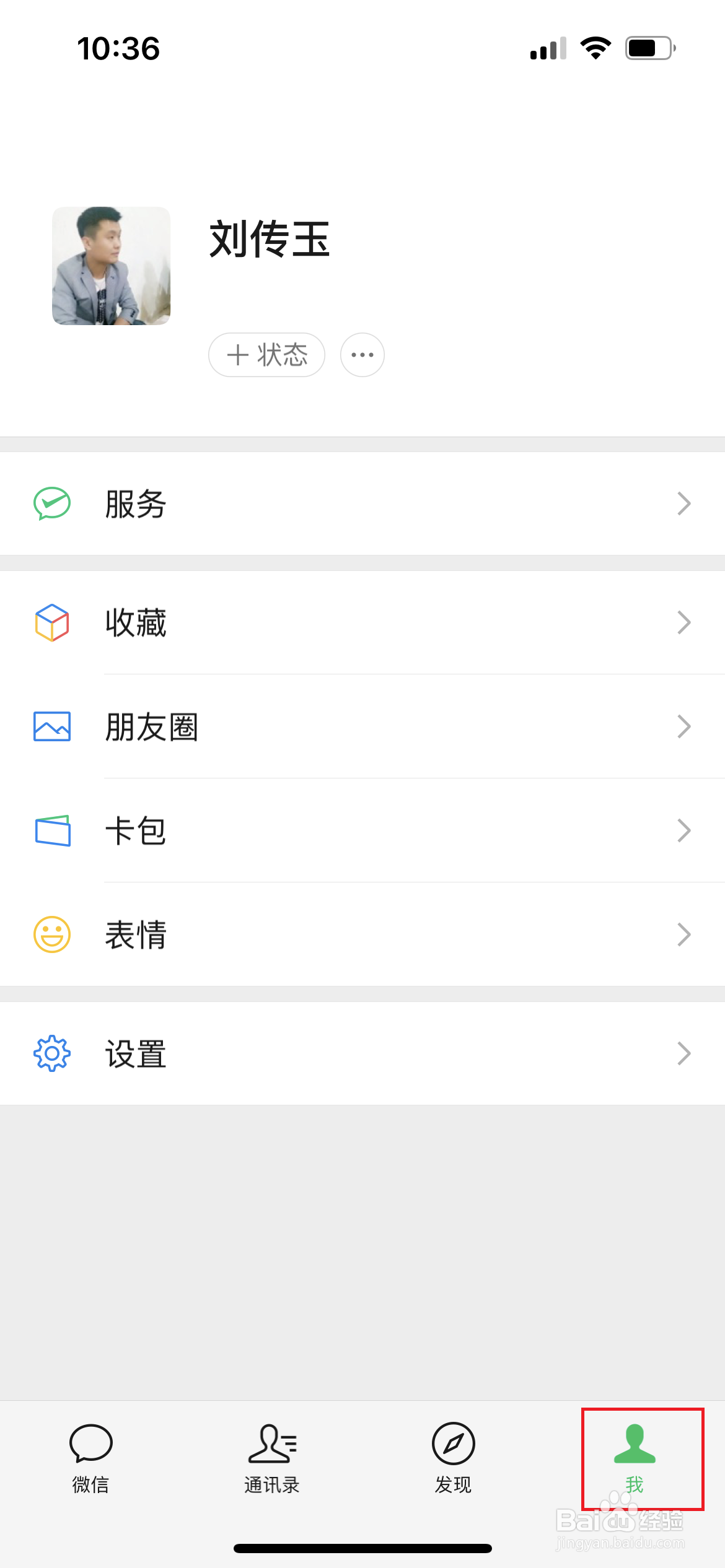Image resolution: width=725 pixels, height=1568 pixels.
Task: Open 收藏 favorites
Action: (x=362, y=622)
